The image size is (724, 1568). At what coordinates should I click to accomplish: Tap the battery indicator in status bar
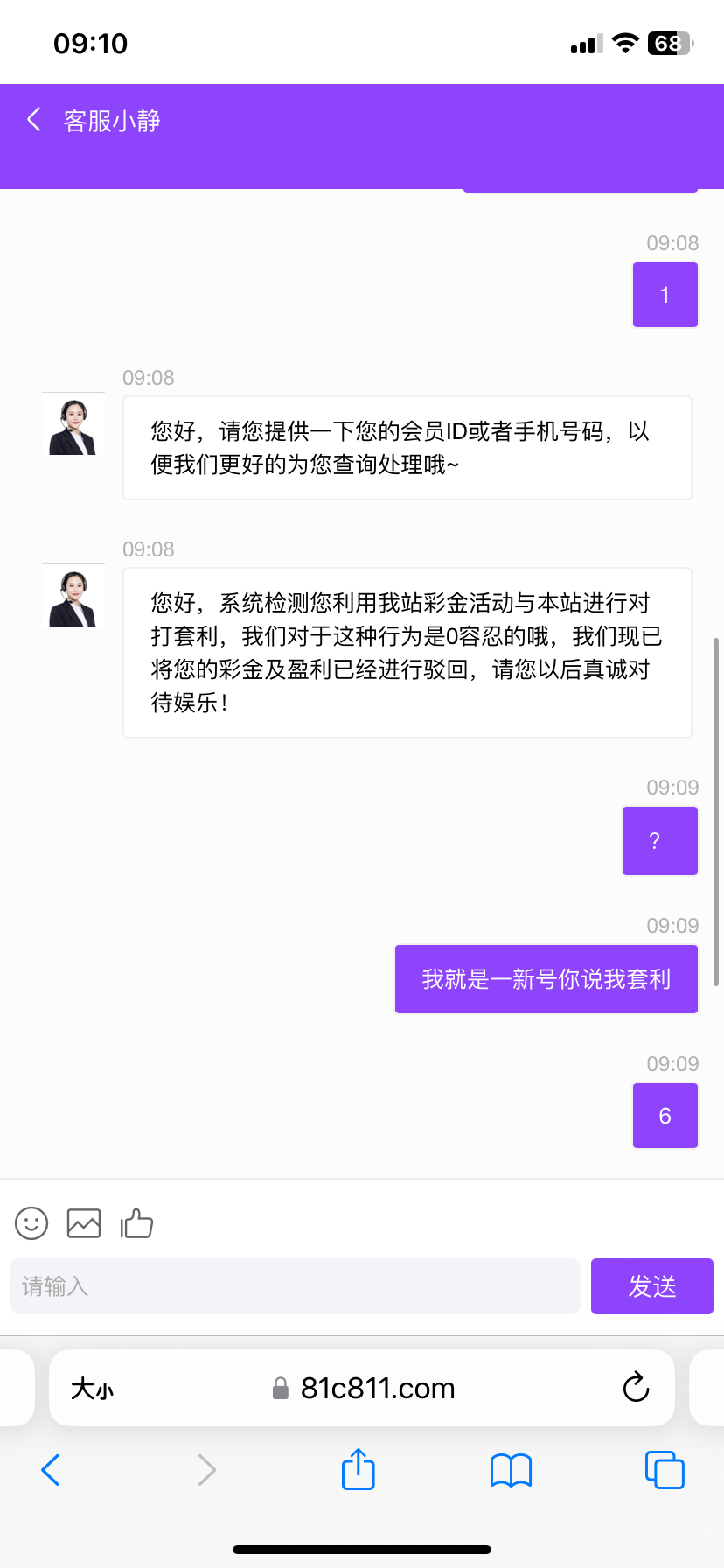[x=670, y=42]
